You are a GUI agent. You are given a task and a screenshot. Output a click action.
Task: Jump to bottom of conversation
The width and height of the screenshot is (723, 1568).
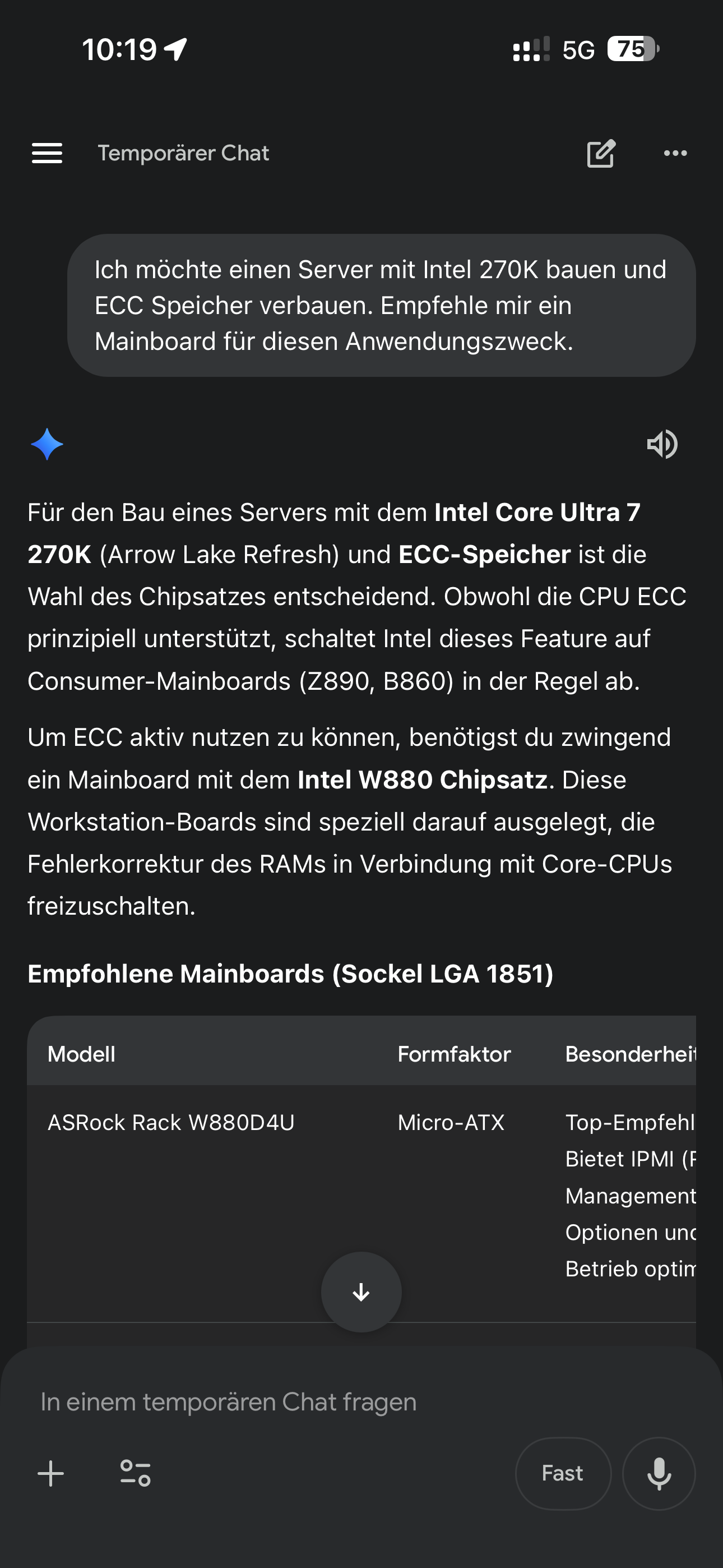tap(361, 1292)
